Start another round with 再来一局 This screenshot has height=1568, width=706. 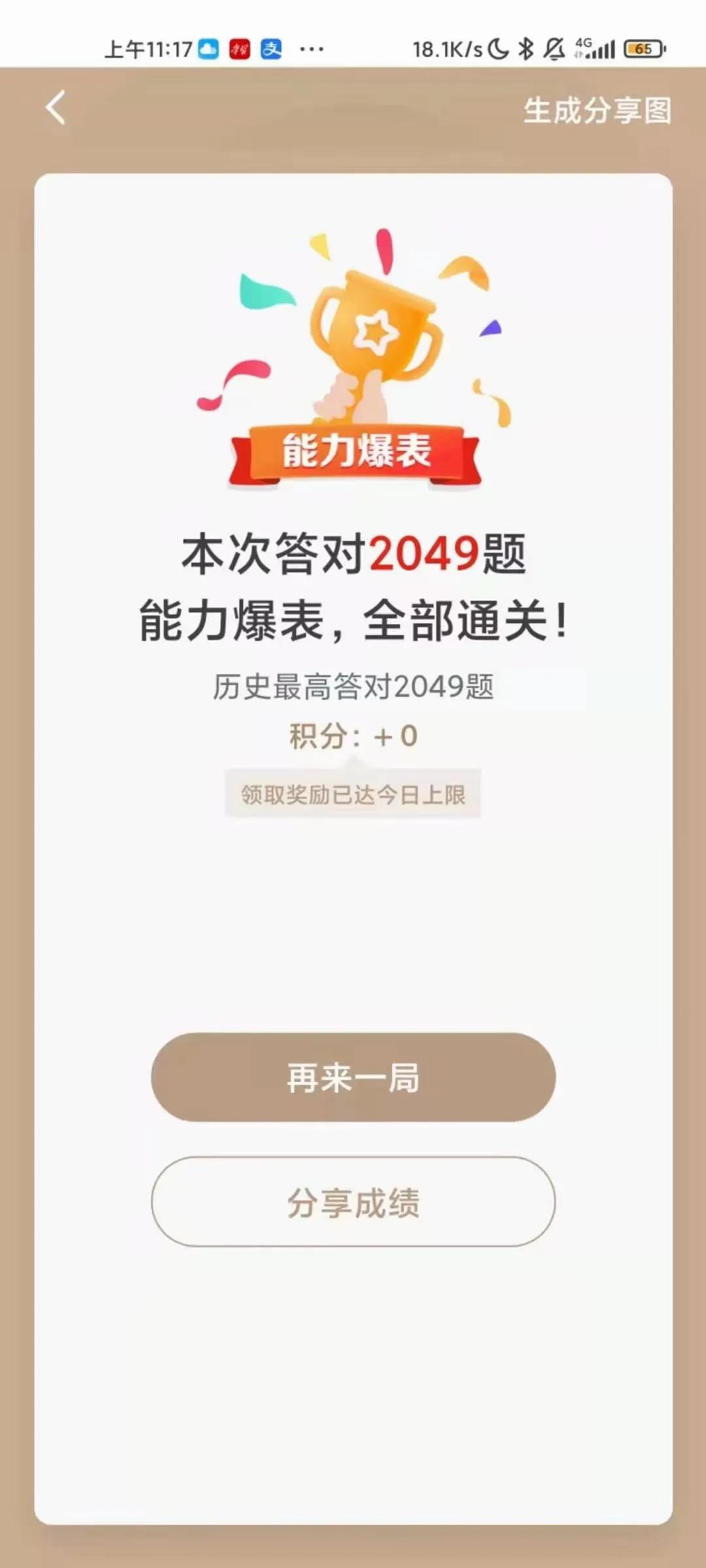click(x=353, y=1077)
